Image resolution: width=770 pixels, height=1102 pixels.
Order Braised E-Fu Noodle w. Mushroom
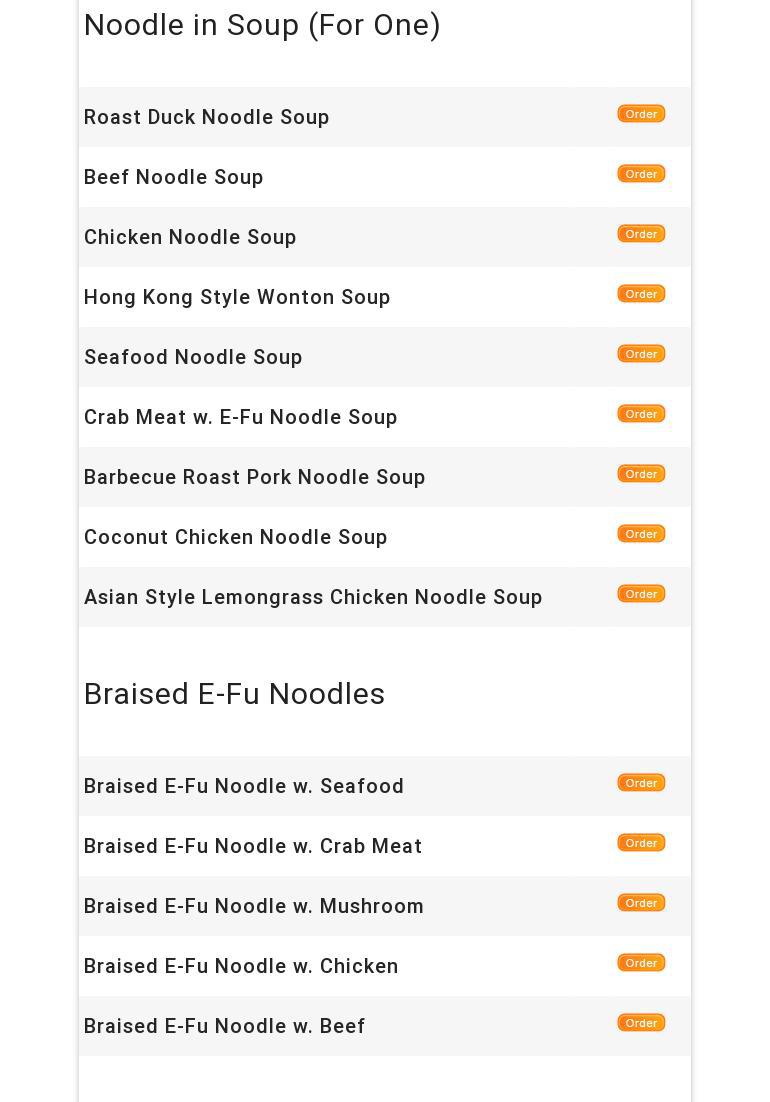coord(641,903)
